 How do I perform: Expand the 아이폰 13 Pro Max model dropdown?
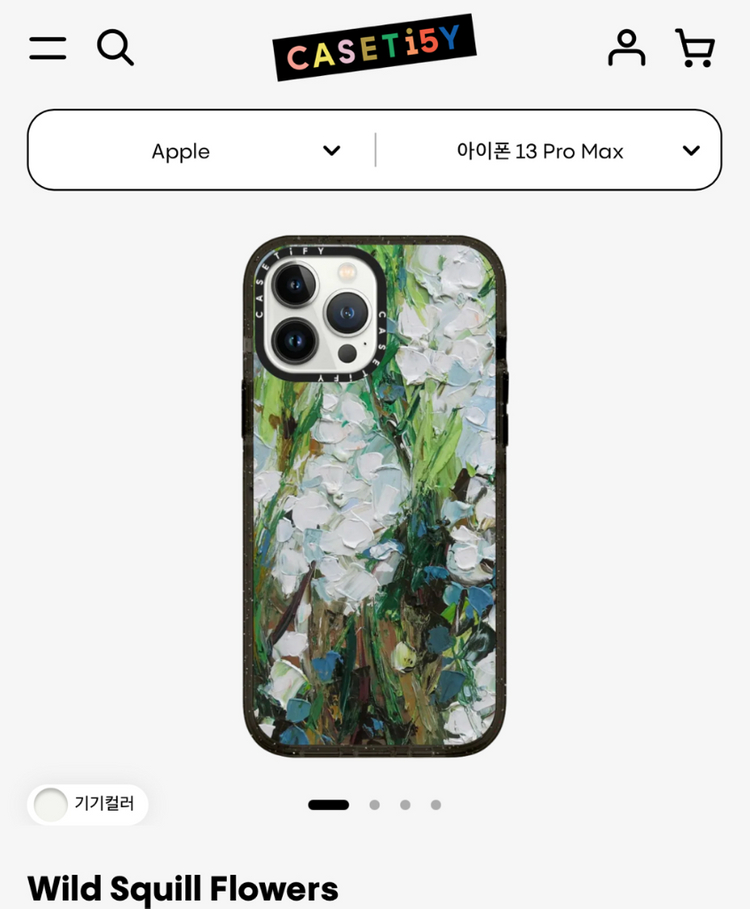click(x=548, y=151)
